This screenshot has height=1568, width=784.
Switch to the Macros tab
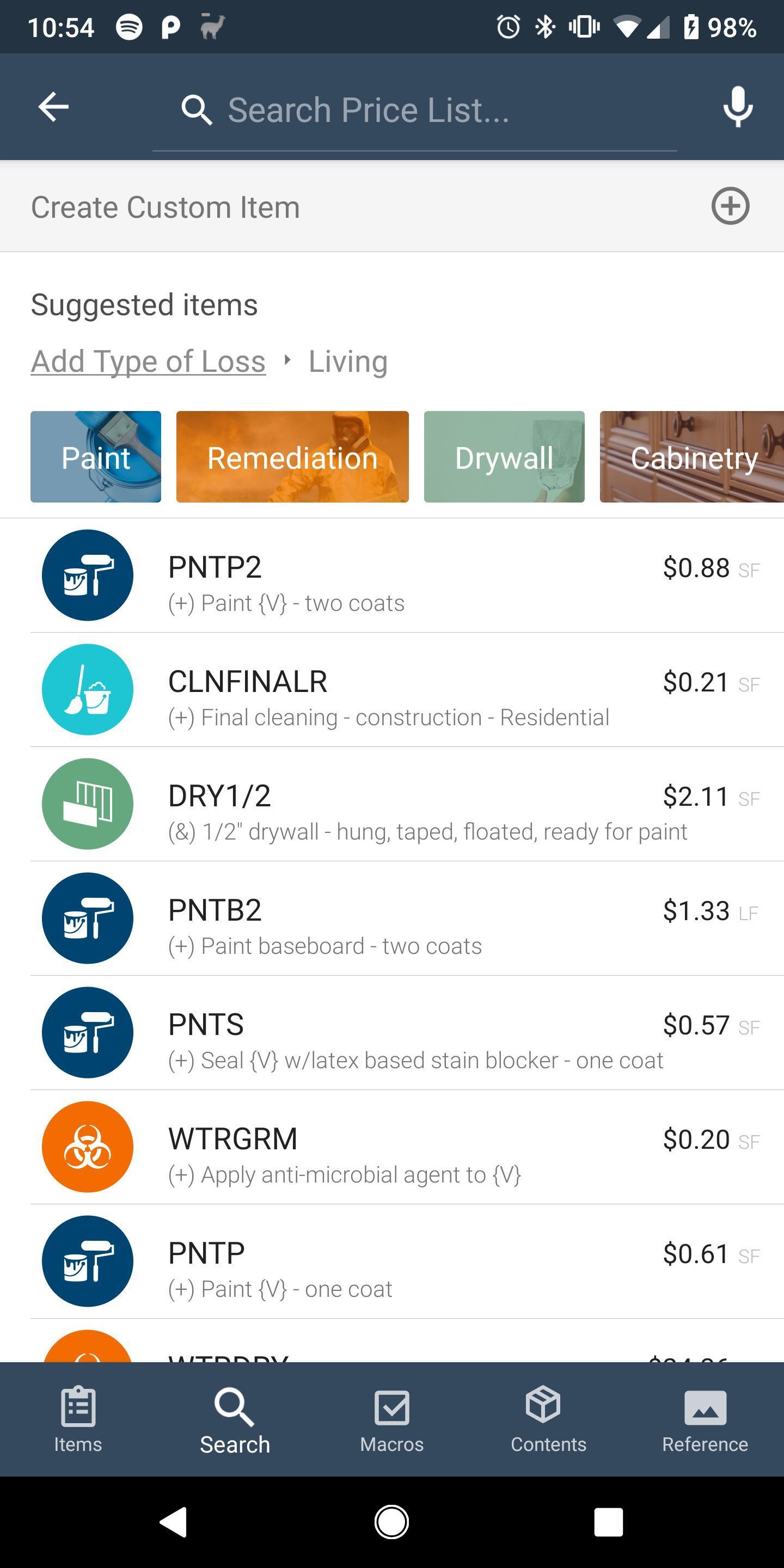point(391,1419)
